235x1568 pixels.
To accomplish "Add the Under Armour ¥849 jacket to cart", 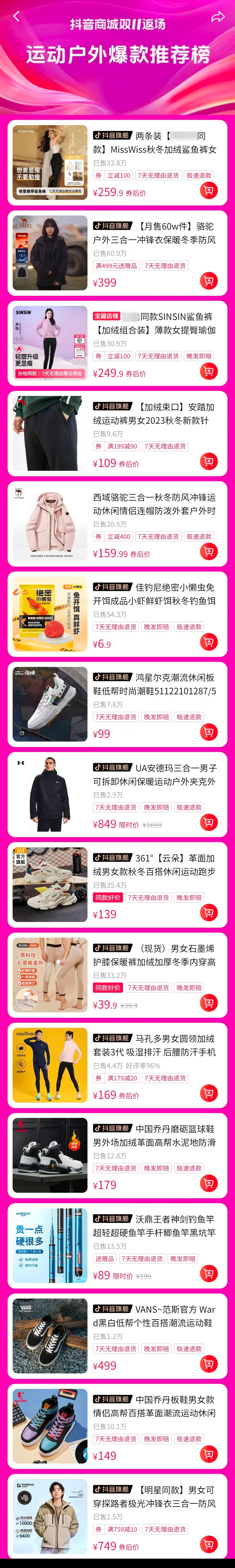I will pyautogui.click(x=209, y=822).
